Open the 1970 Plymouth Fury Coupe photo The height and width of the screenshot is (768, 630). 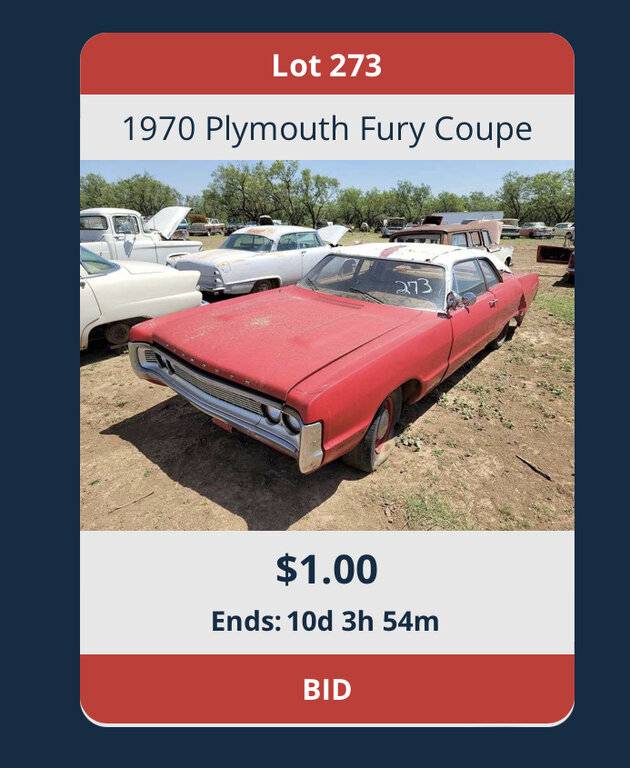[x=327, y=345]
